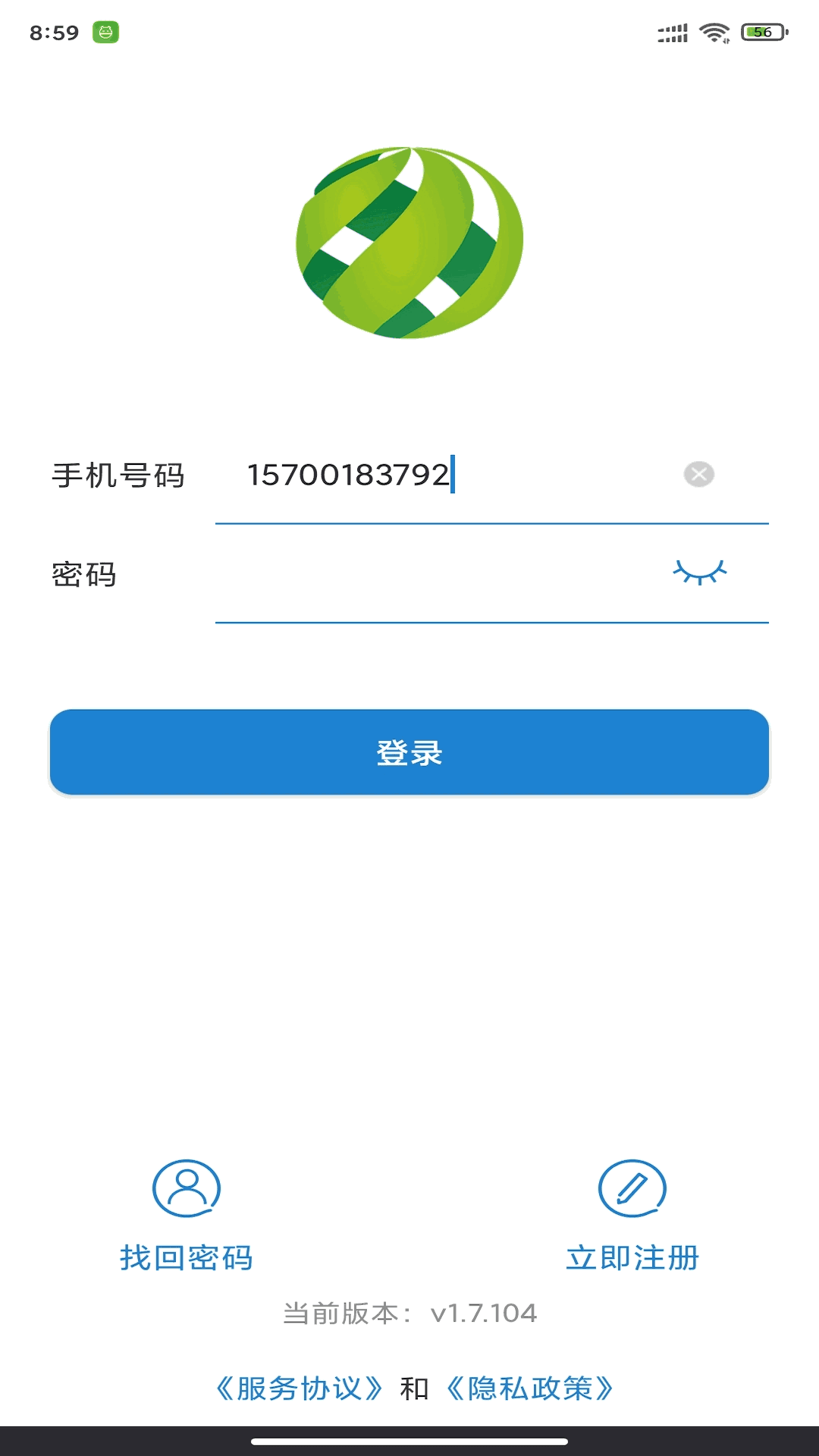Open the 《服务协议》 service agreement link
819x1456 pixels.
point(299,1389)
